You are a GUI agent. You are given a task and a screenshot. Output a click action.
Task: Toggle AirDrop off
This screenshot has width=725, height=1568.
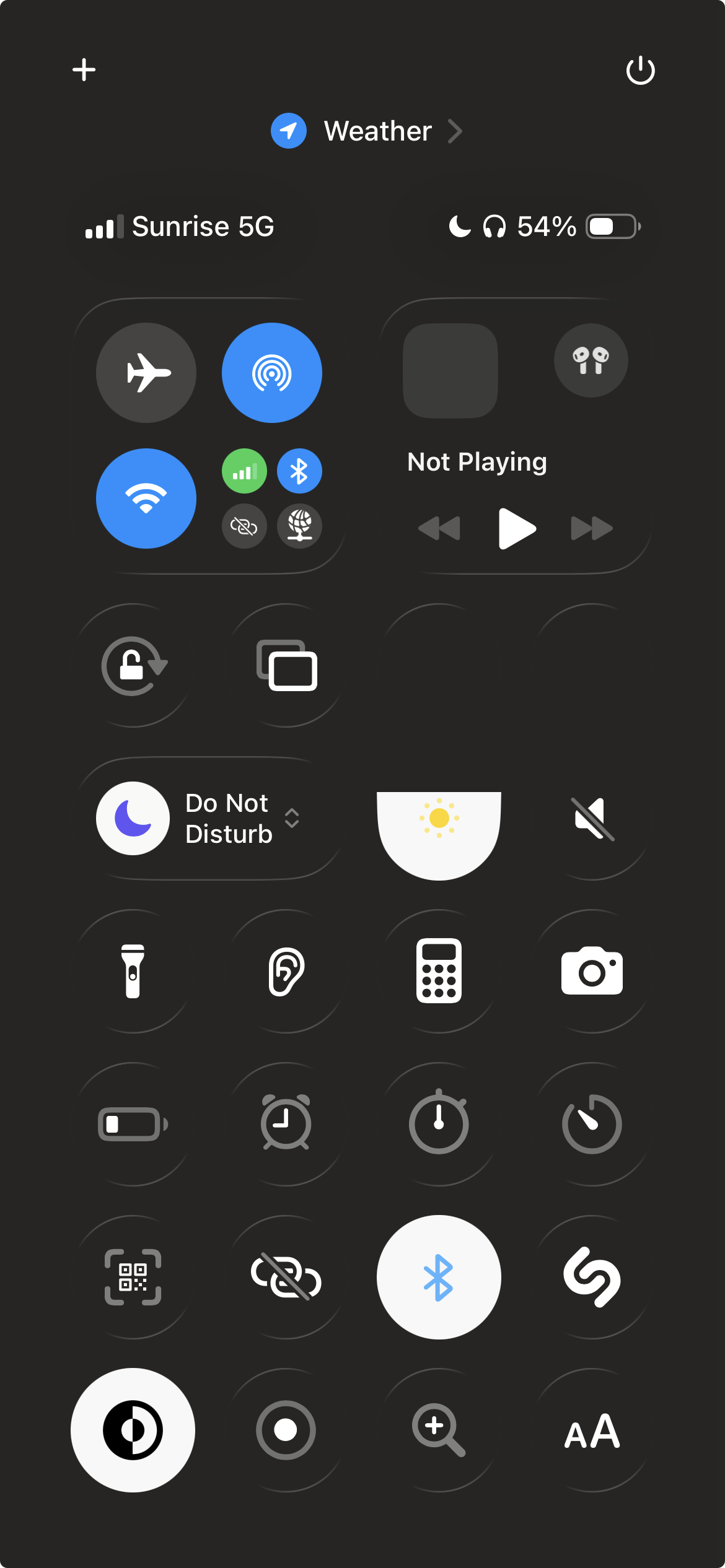point(272,373)
